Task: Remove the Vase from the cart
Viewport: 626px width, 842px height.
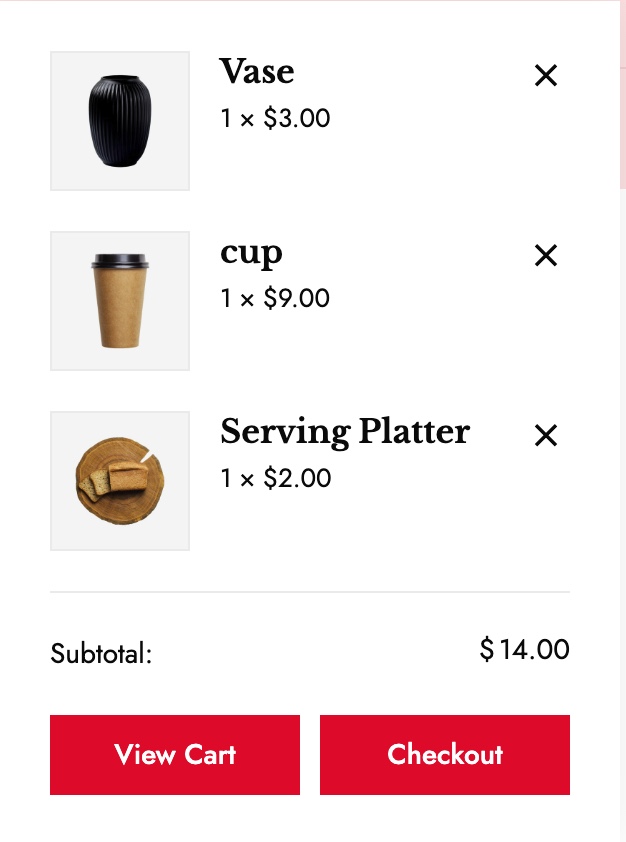Action: pos(545,76)
